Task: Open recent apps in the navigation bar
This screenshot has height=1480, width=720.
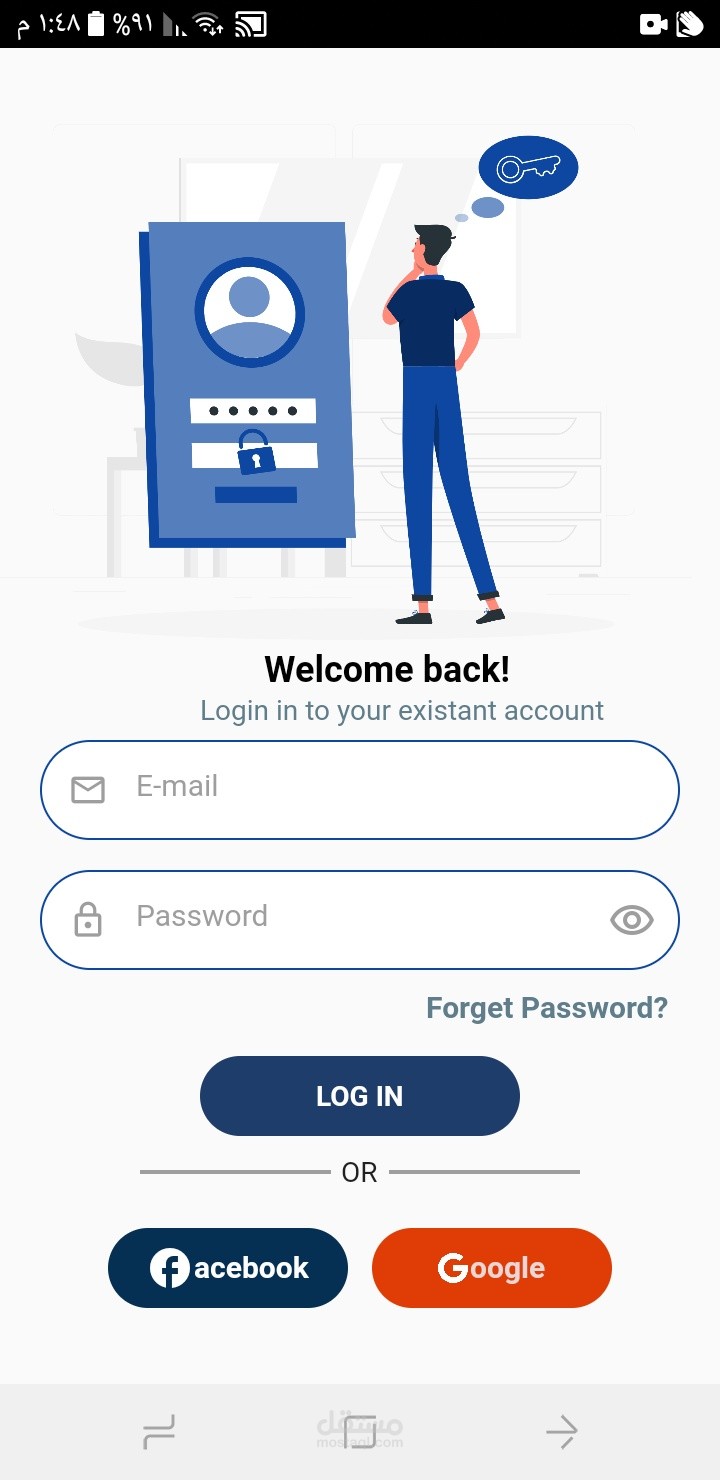Action: coord(159,1432)
